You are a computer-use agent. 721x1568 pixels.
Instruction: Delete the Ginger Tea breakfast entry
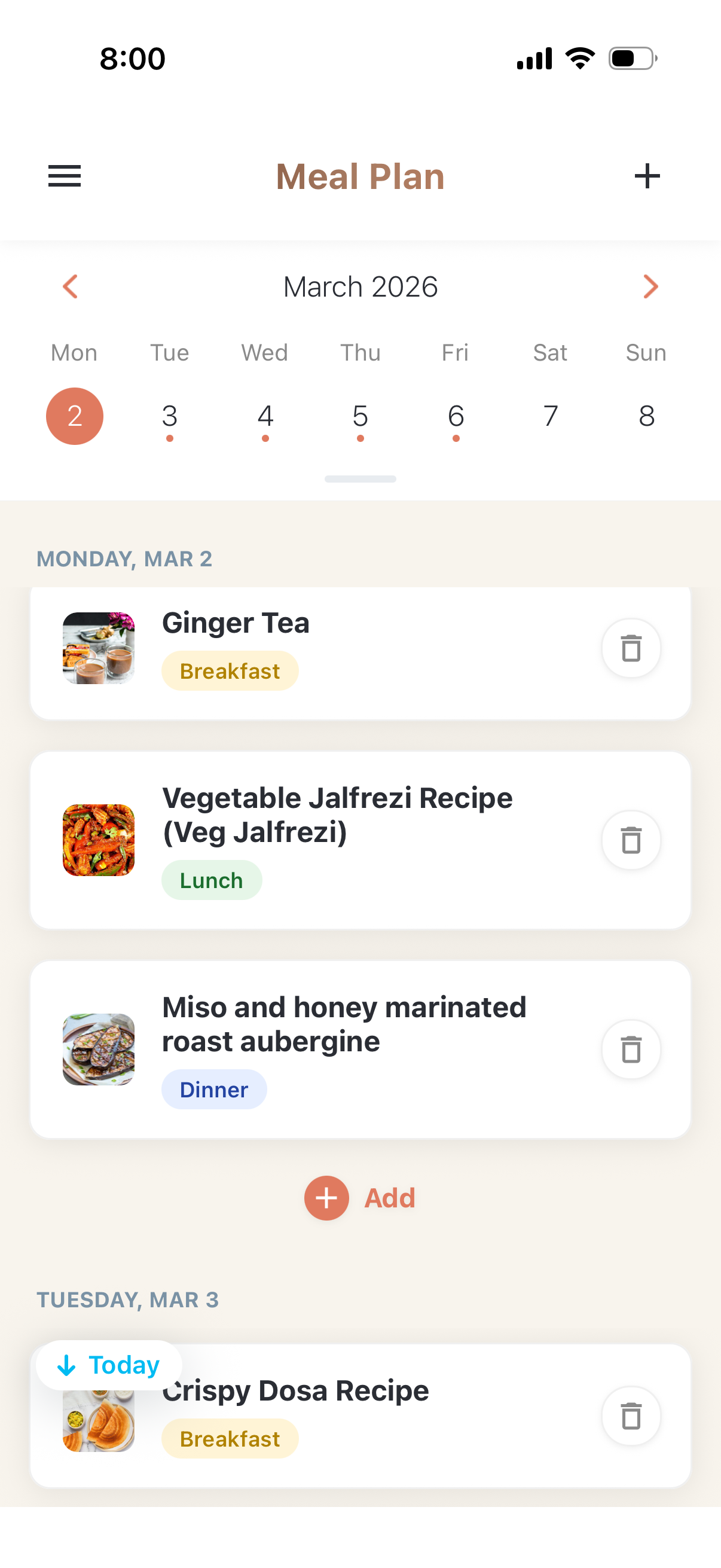point(631,649)
